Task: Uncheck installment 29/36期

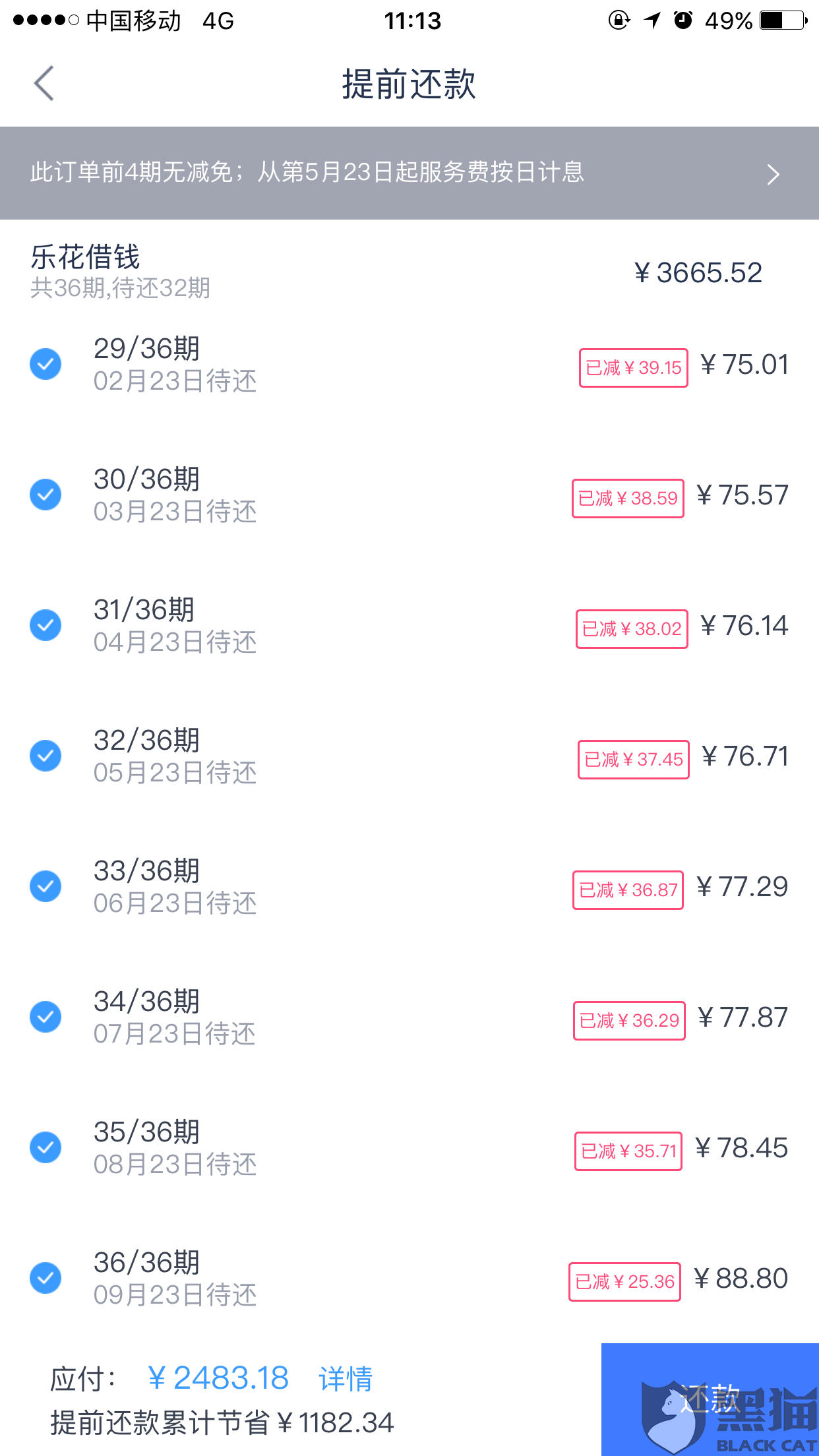Action: tap(45, 364)
